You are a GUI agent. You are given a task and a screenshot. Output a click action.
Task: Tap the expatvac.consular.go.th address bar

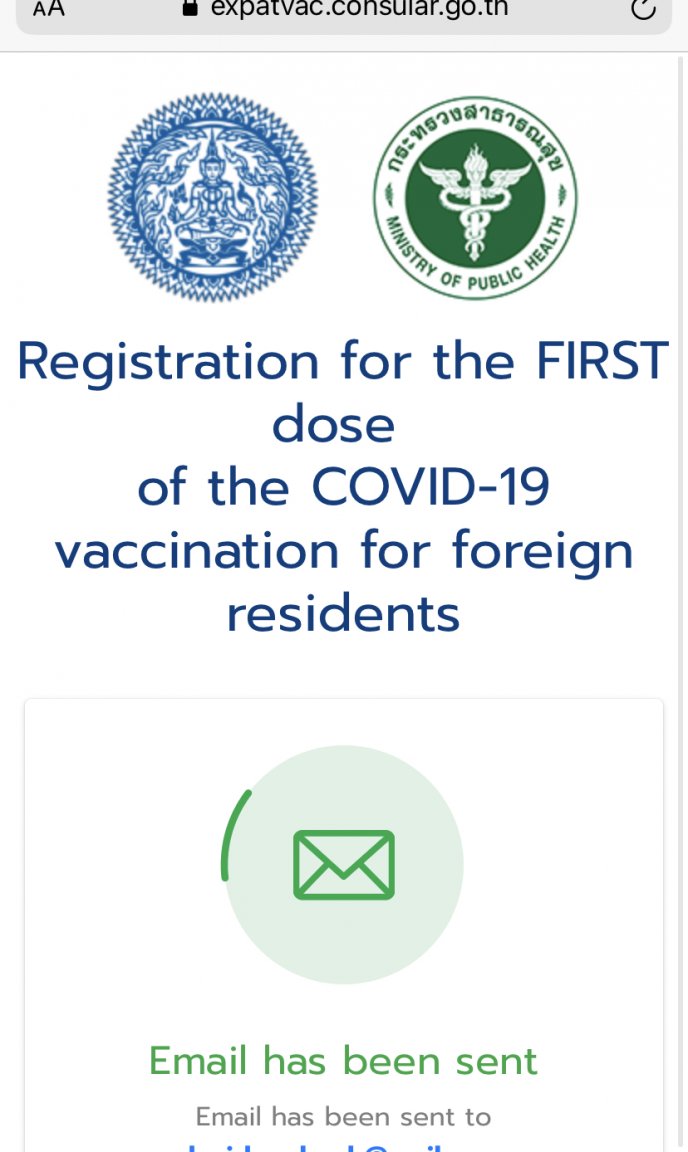click(x=358, y=10)
